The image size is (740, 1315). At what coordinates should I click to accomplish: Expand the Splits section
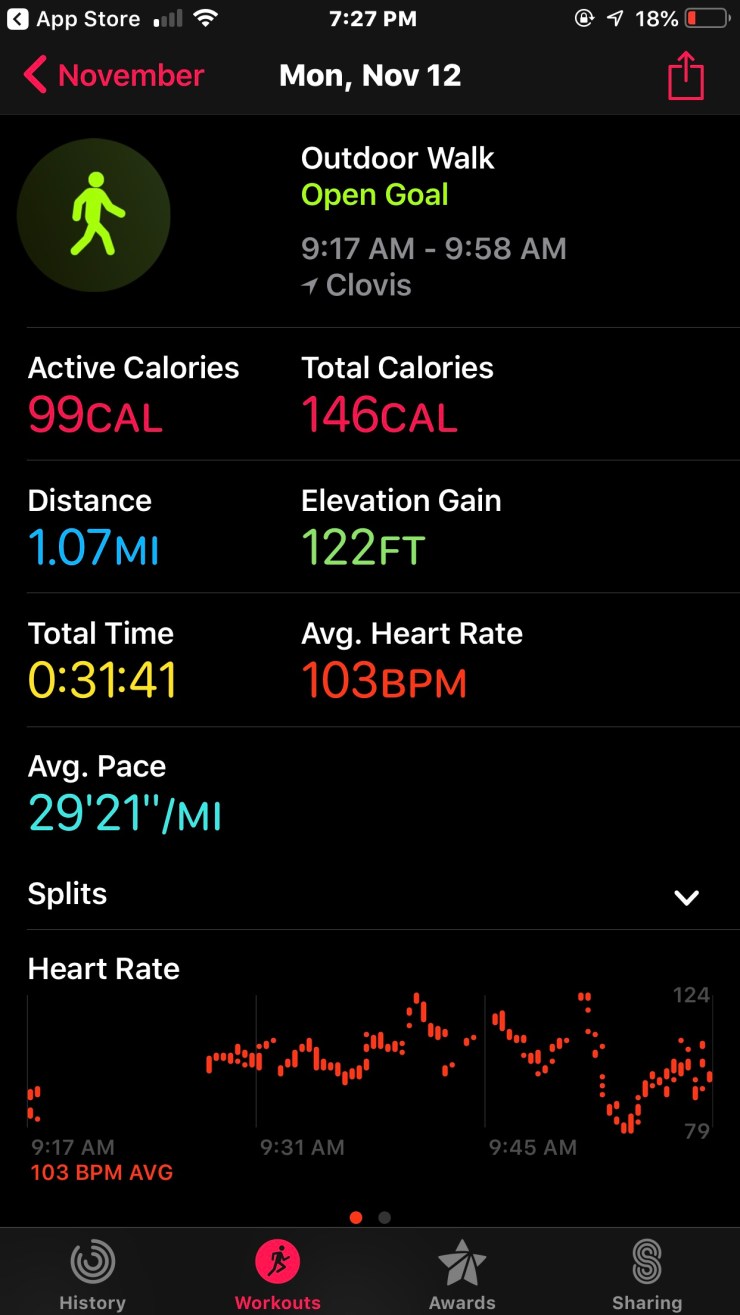[686, 896]
